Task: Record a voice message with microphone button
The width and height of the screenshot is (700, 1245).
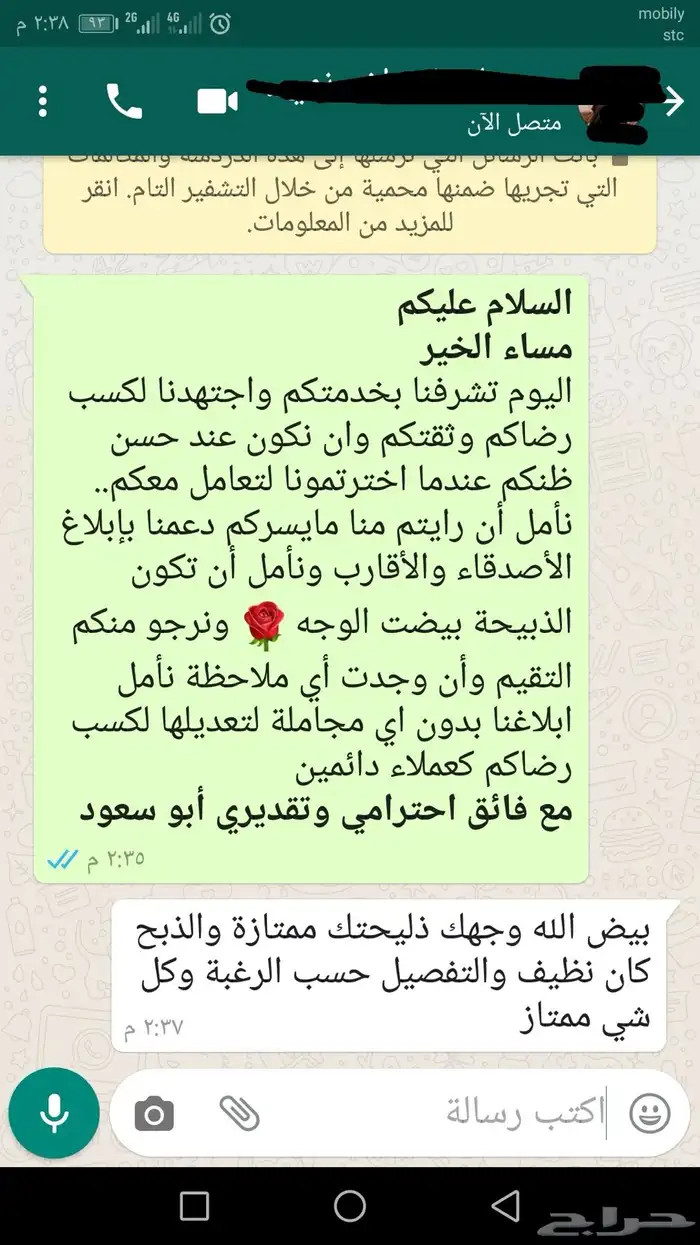Action: click(54, 1113)
